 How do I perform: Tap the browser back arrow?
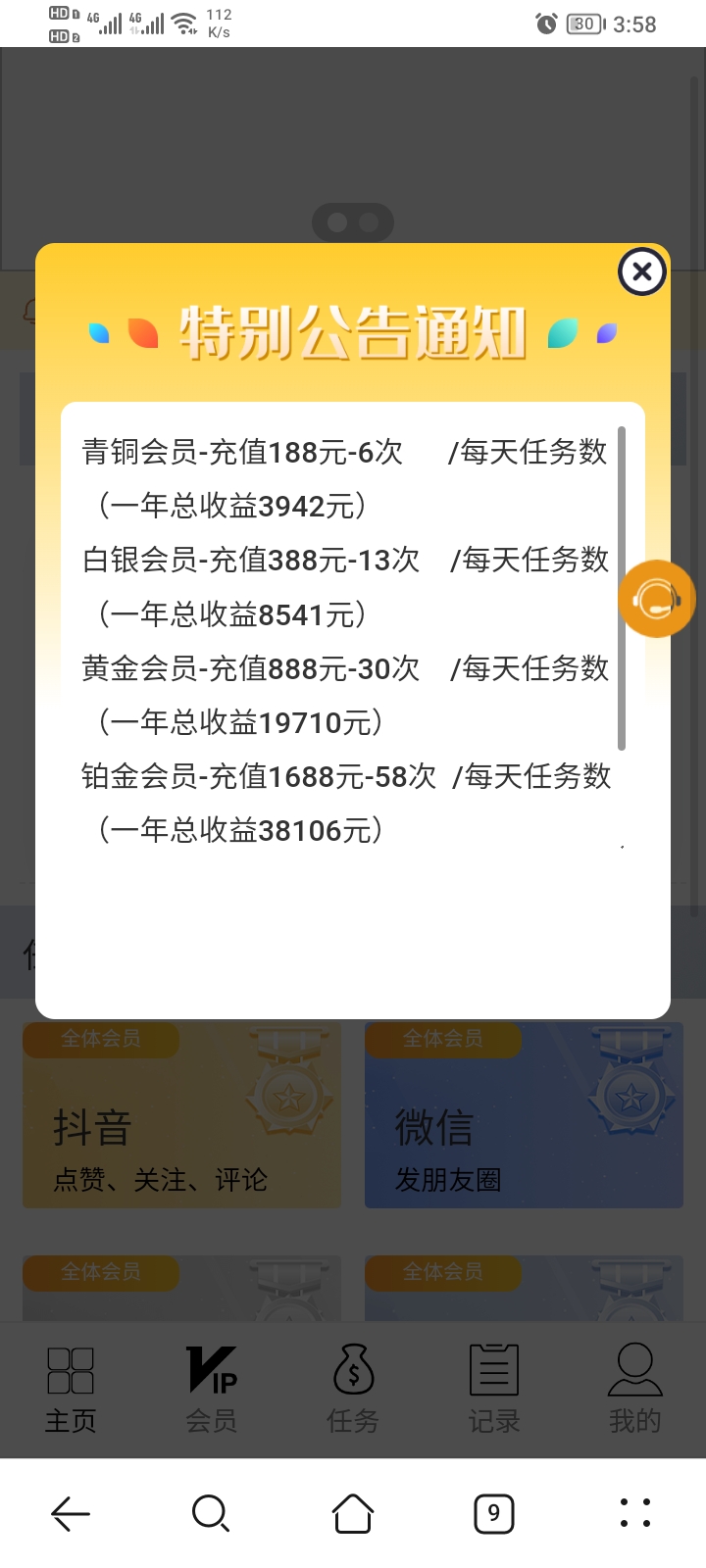click(71, 1514)
